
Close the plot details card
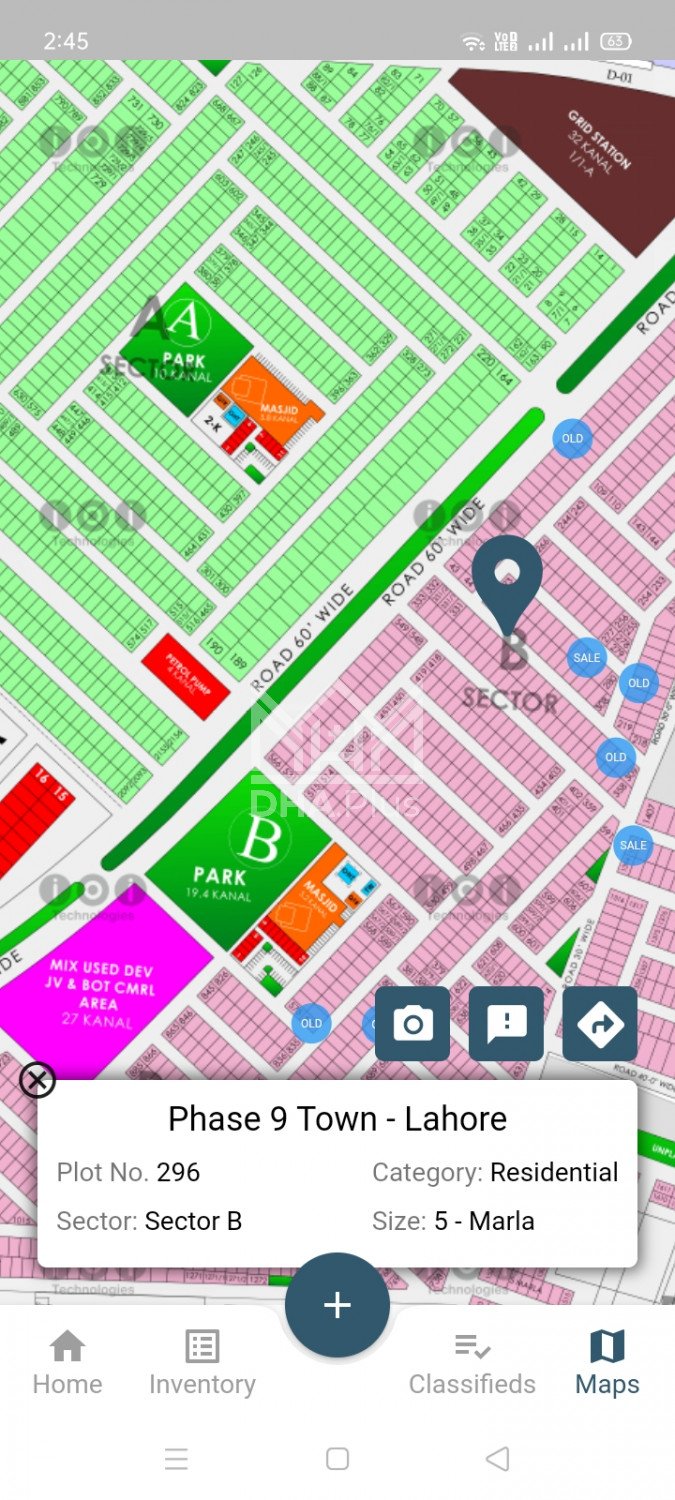(37, 1080)
